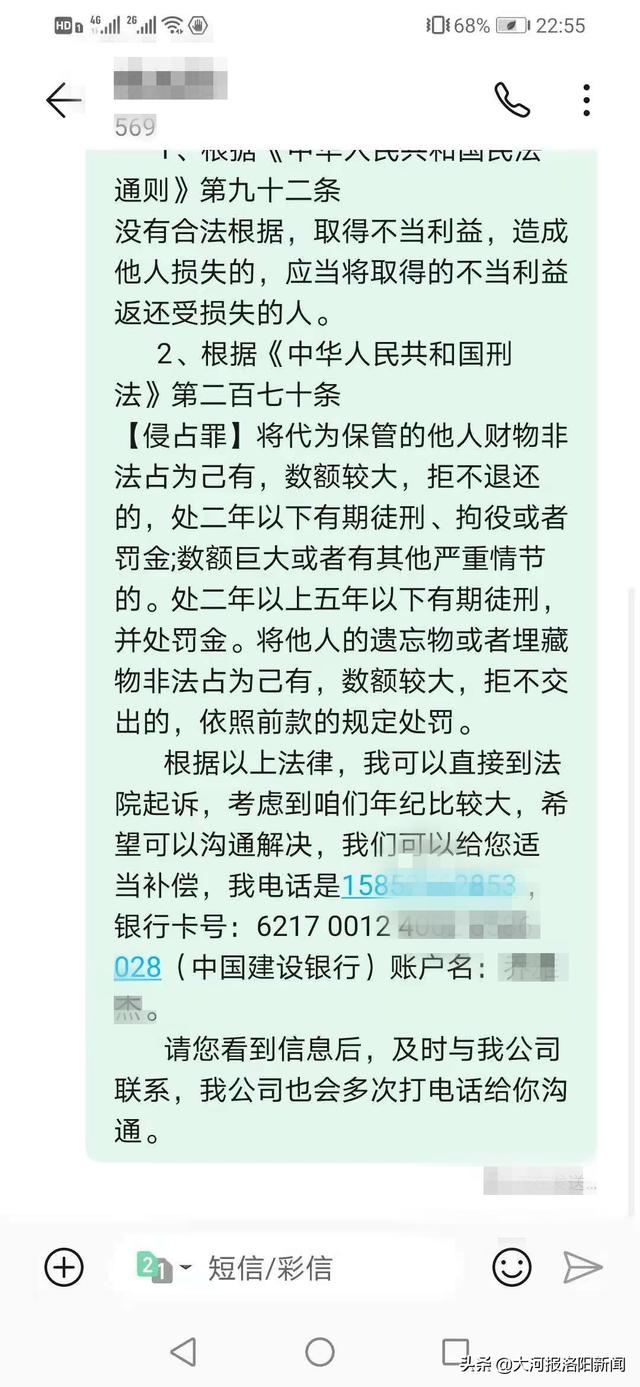Tap the system back triangle button
Viewport: 640px width, 1387px height.
coord(183,1352)
